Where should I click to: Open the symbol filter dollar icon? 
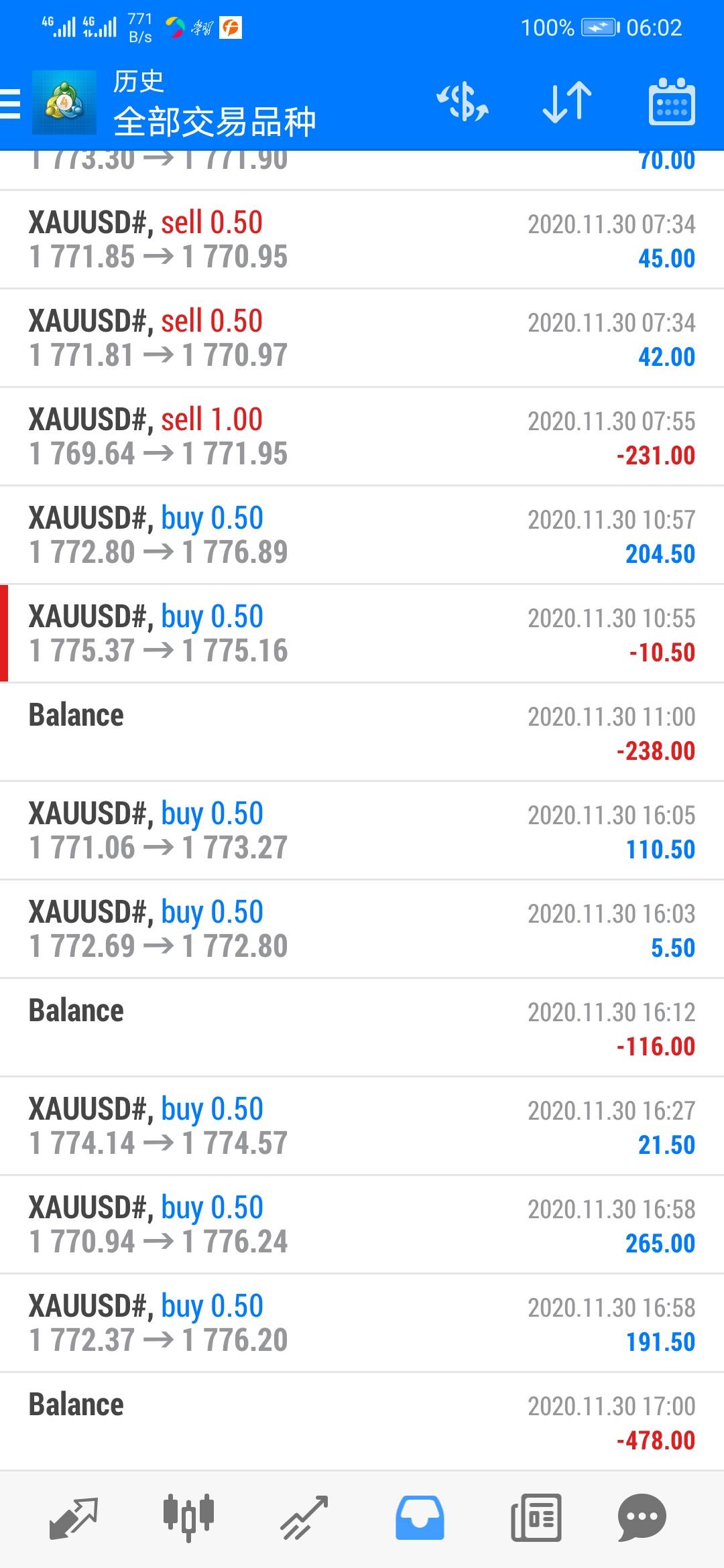(463, 103)
